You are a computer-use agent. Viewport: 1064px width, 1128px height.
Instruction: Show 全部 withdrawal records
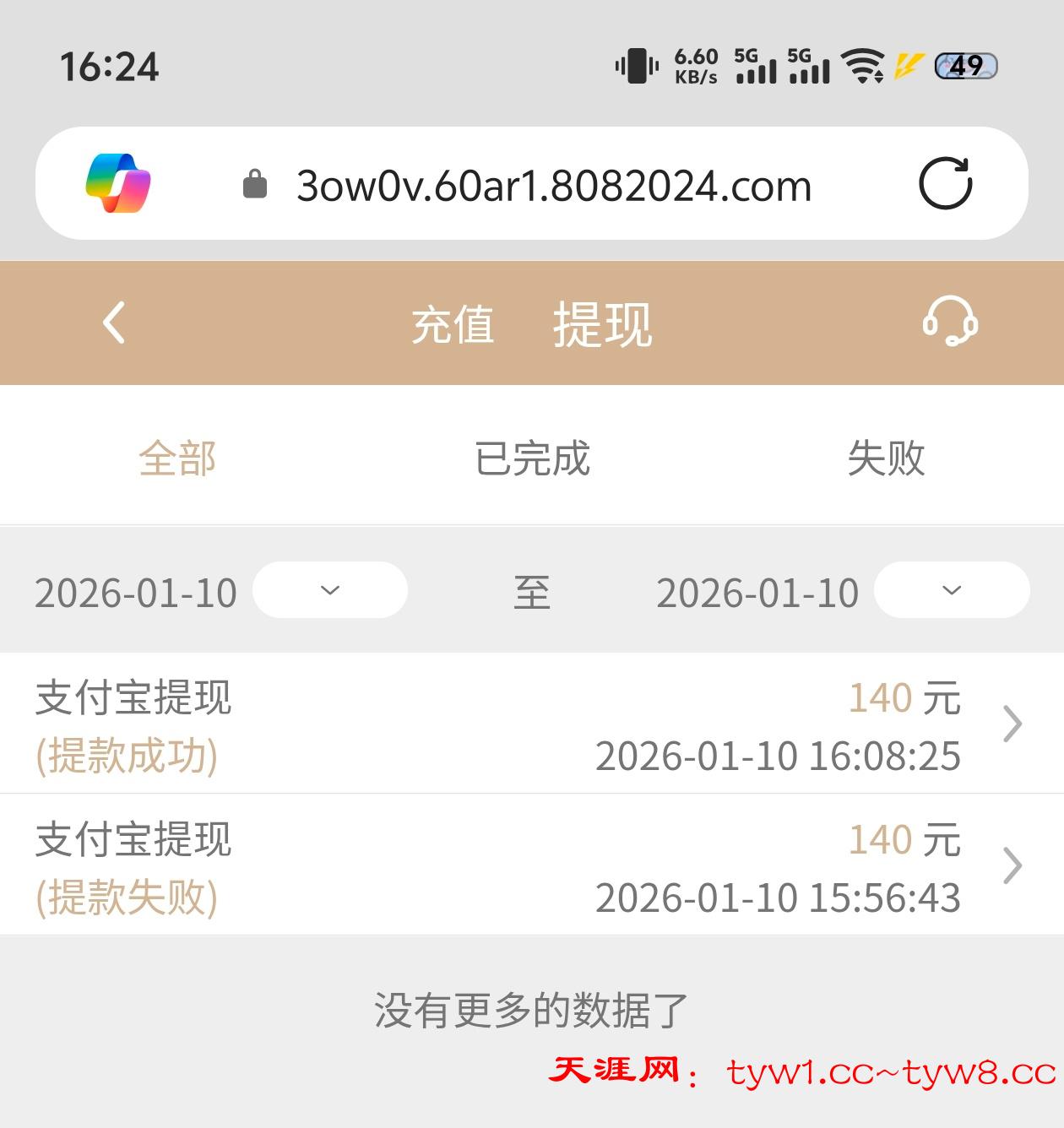pos(177,459)
